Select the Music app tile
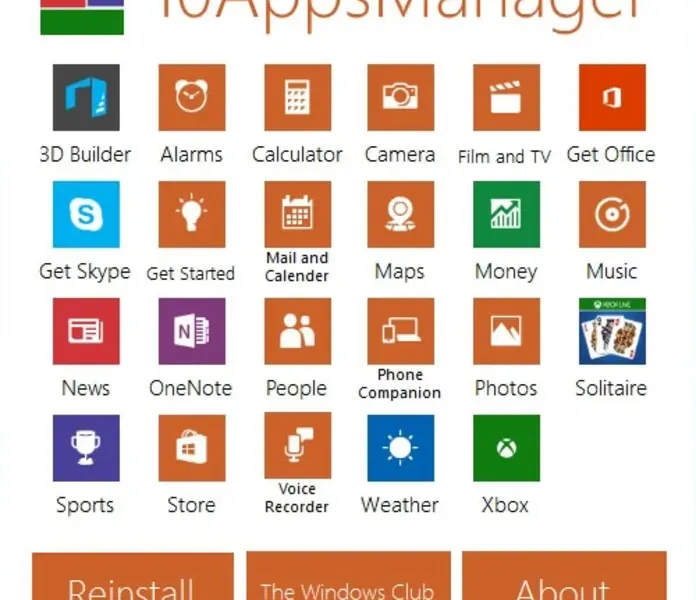696x600 pixels. (x=611, y=214)
